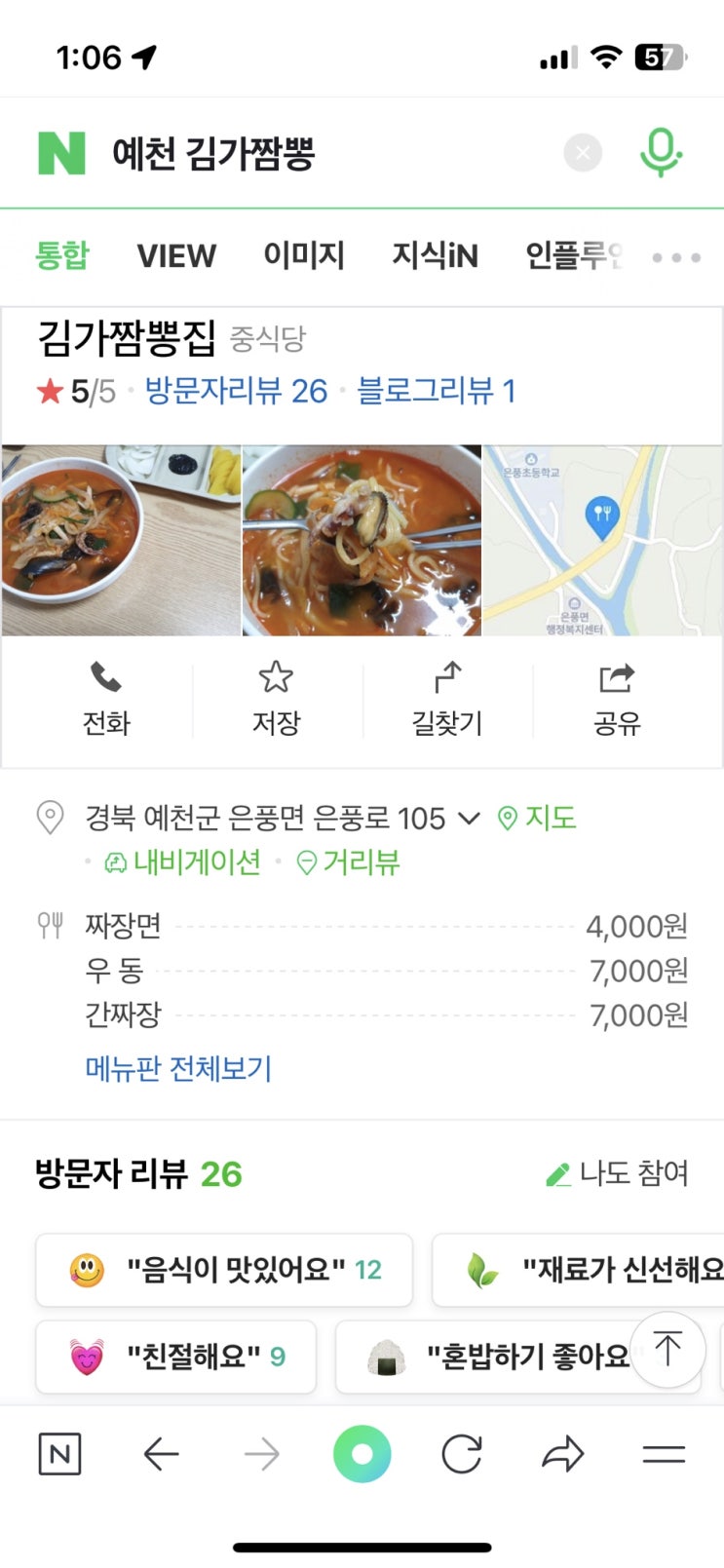The image size is (724, 1568).
Task: Open 블로그리뷰 1 link
Action: [x=436, y=391]
